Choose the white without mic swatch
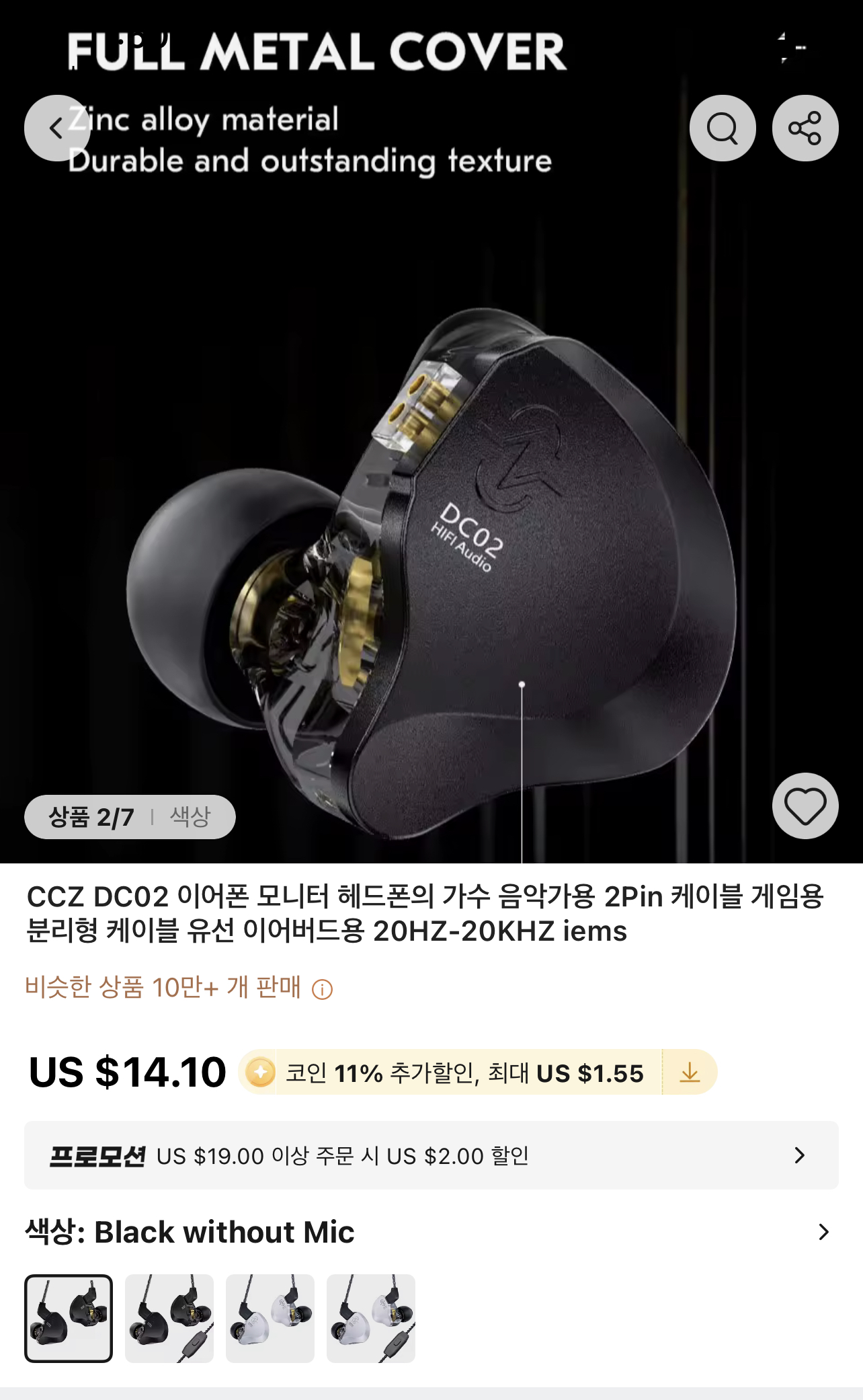Image resolution: width=863 pixels, height=1400 pixels. pos(270,1319)
